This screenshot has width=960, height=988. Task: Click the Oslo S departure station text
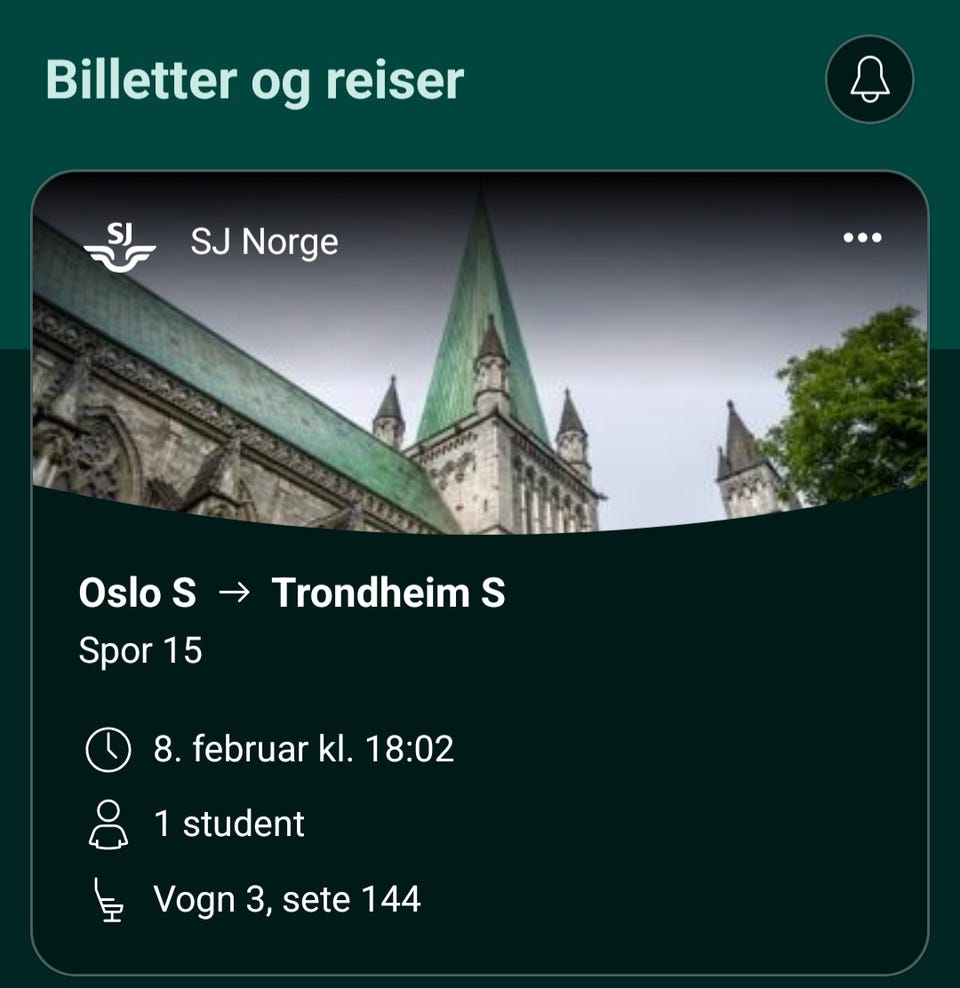point(138,592)
